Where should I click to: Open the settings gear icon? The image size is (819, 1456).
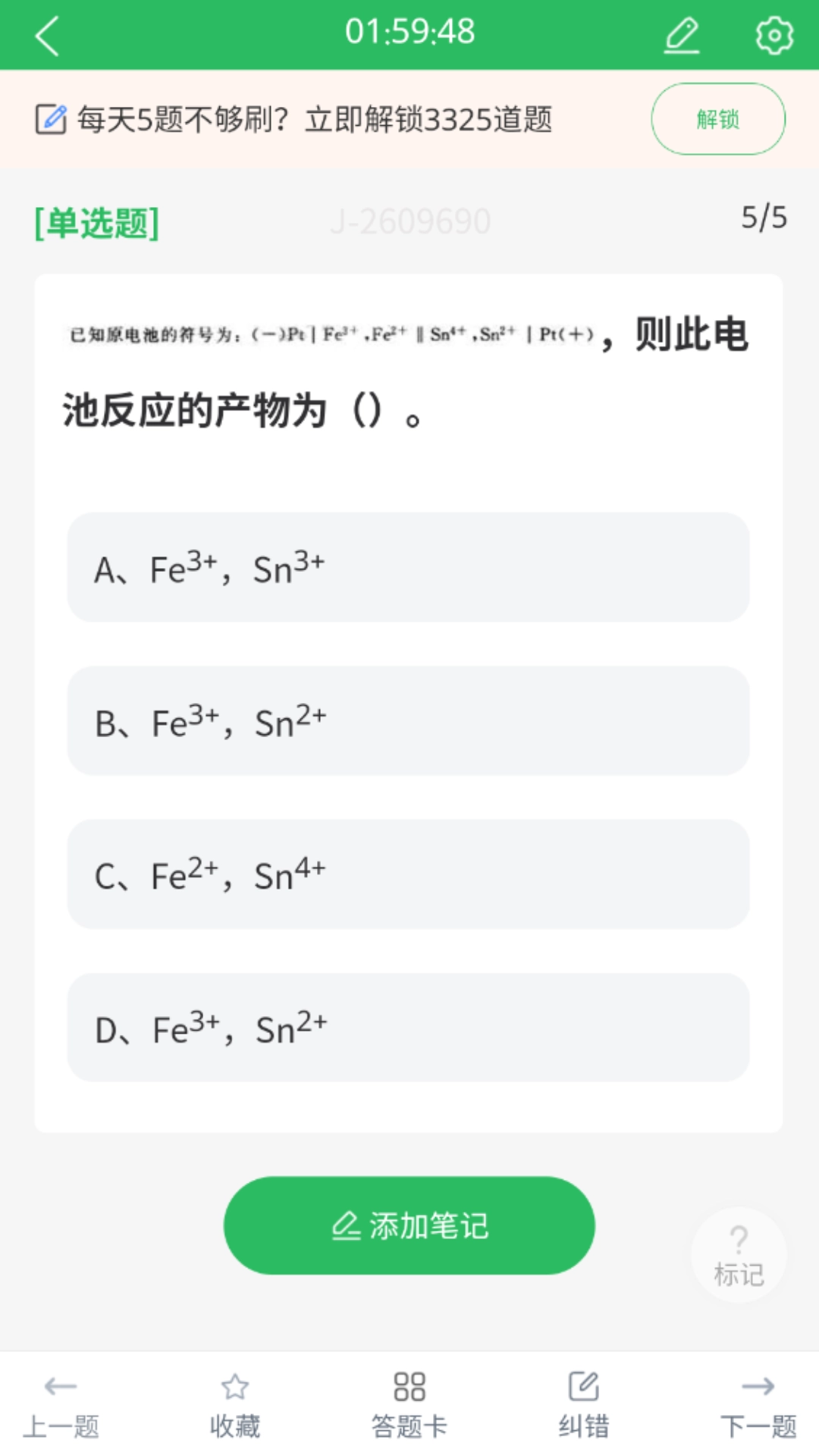click(773, 33)
